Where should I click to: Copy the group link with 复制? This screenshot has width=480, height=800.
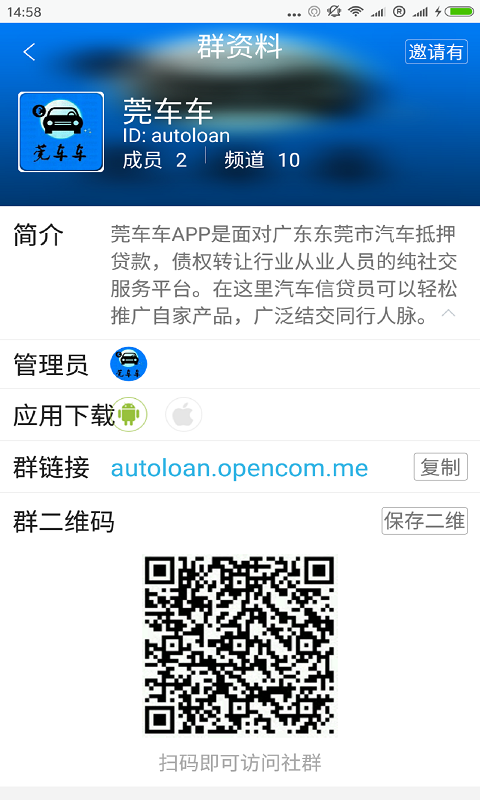tap(440, 466)
